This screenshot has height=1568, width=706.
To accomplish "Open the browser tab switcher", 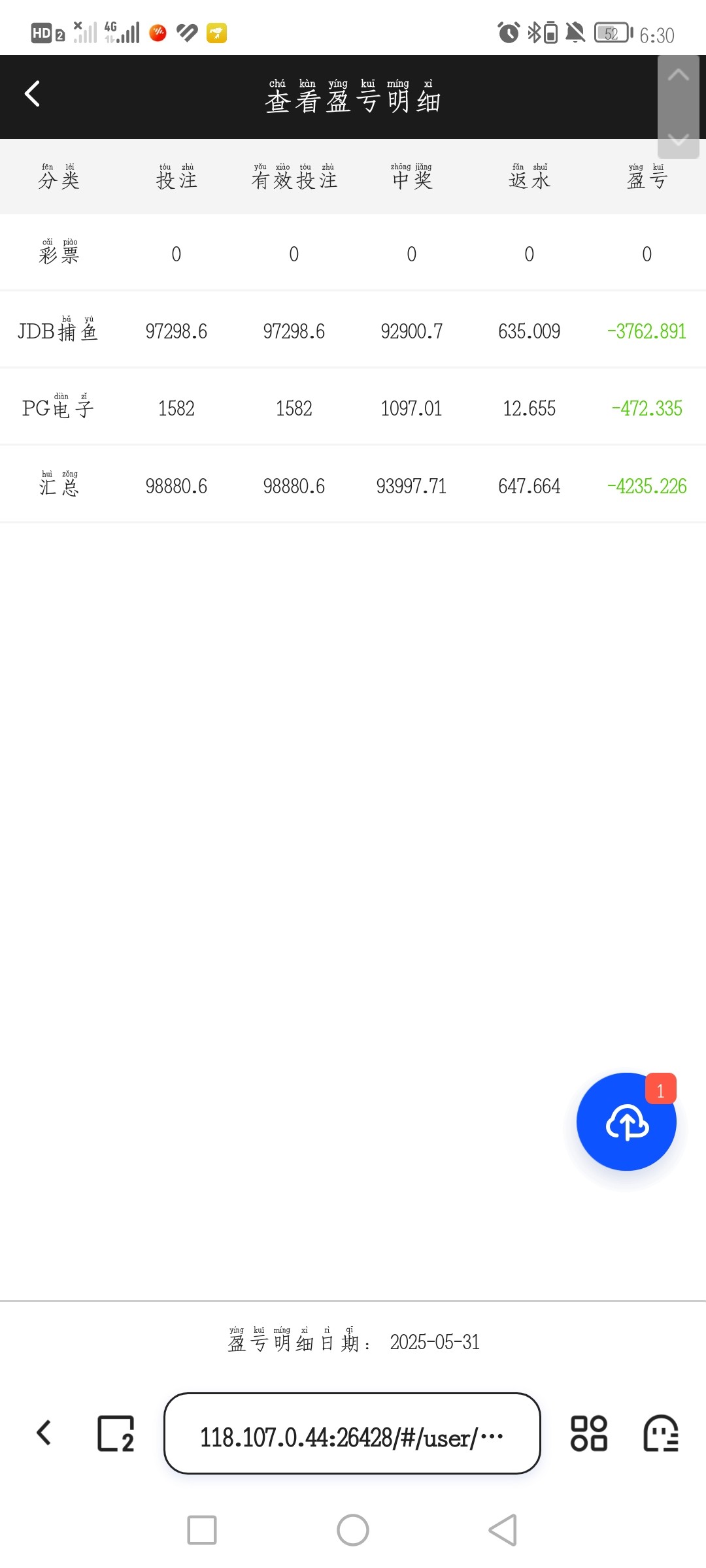I will tap(116, 1433).
